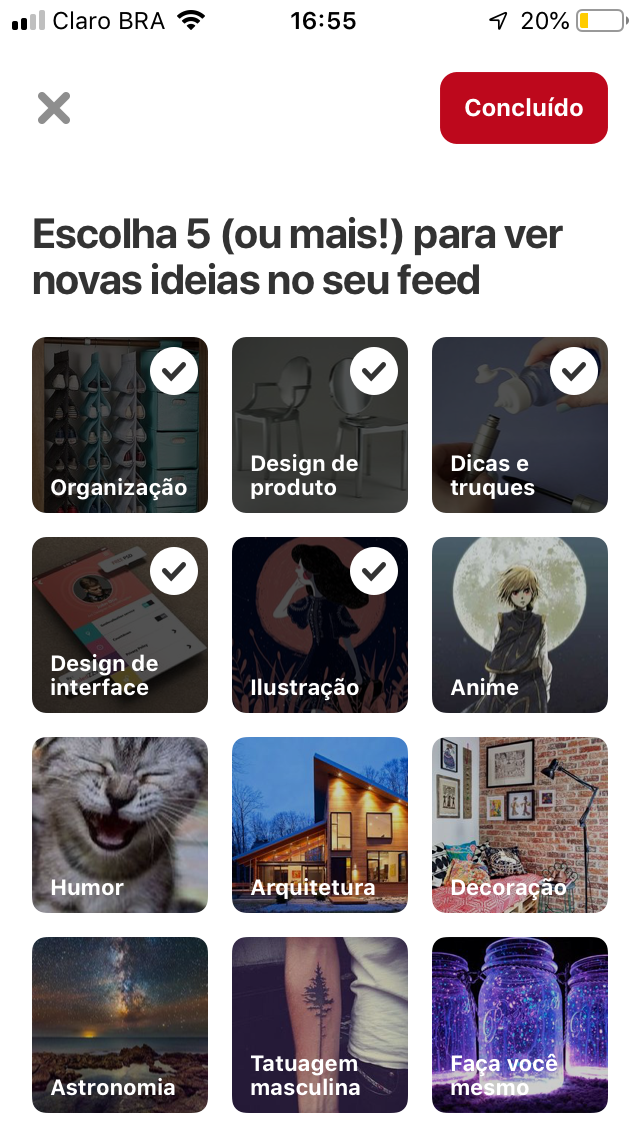
Task: Uncheck the Design de produto tile
Action: [x=320, y=425]
